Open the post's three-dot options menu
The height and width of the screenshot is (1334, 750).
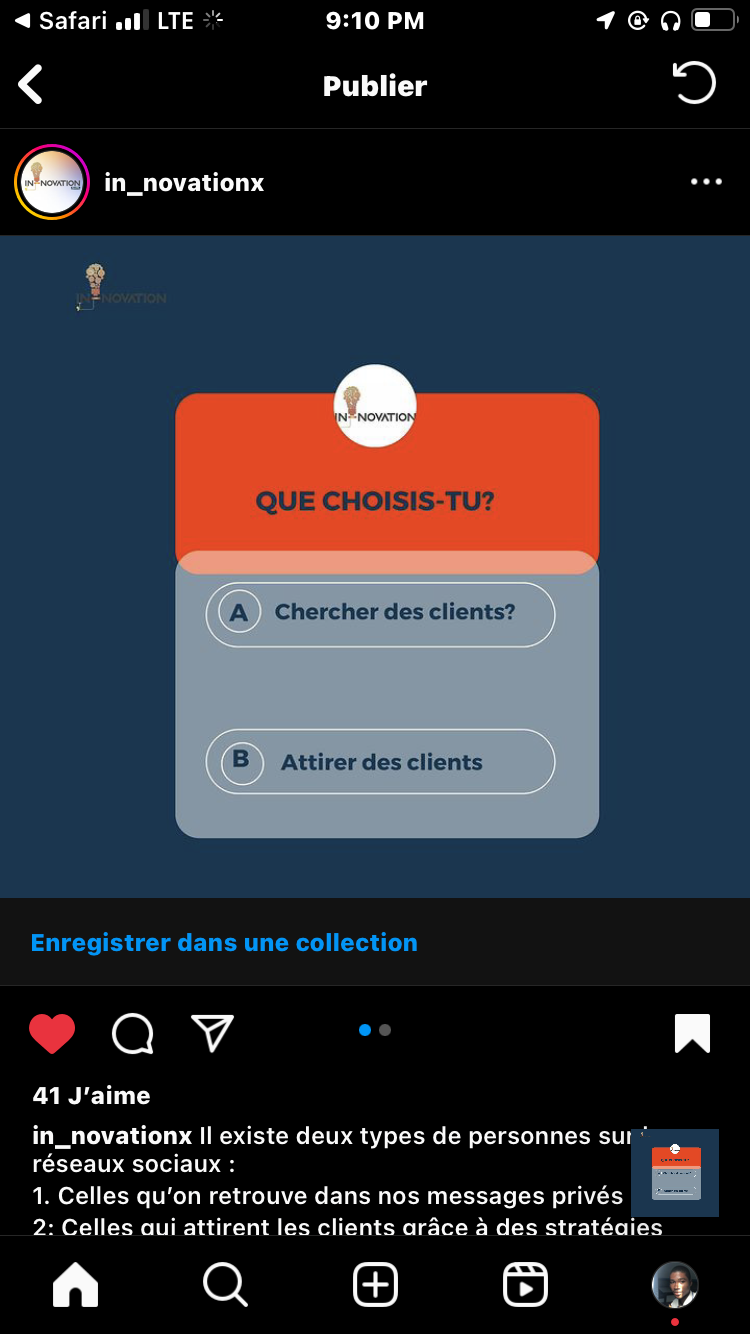706,182
